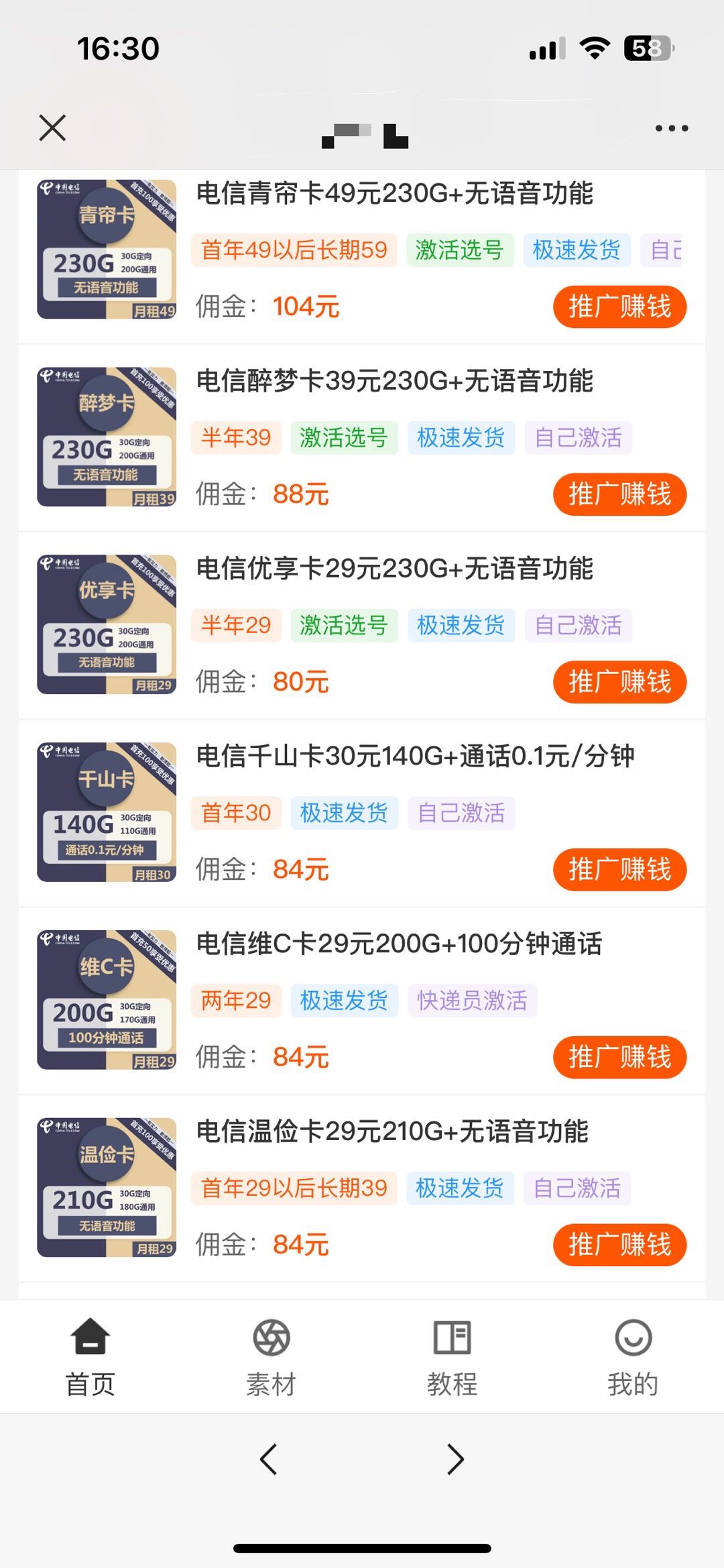
Task: Close this web page
Action: pos(52,128)
